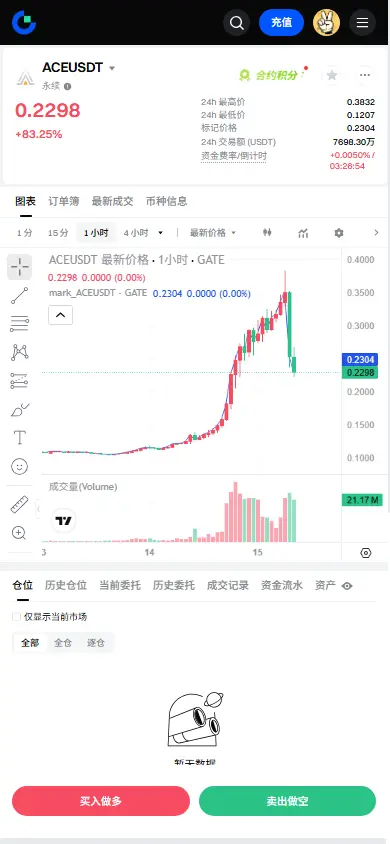
Task: Check 仅显示当前市场 checkbox
Action: (17, 617)
